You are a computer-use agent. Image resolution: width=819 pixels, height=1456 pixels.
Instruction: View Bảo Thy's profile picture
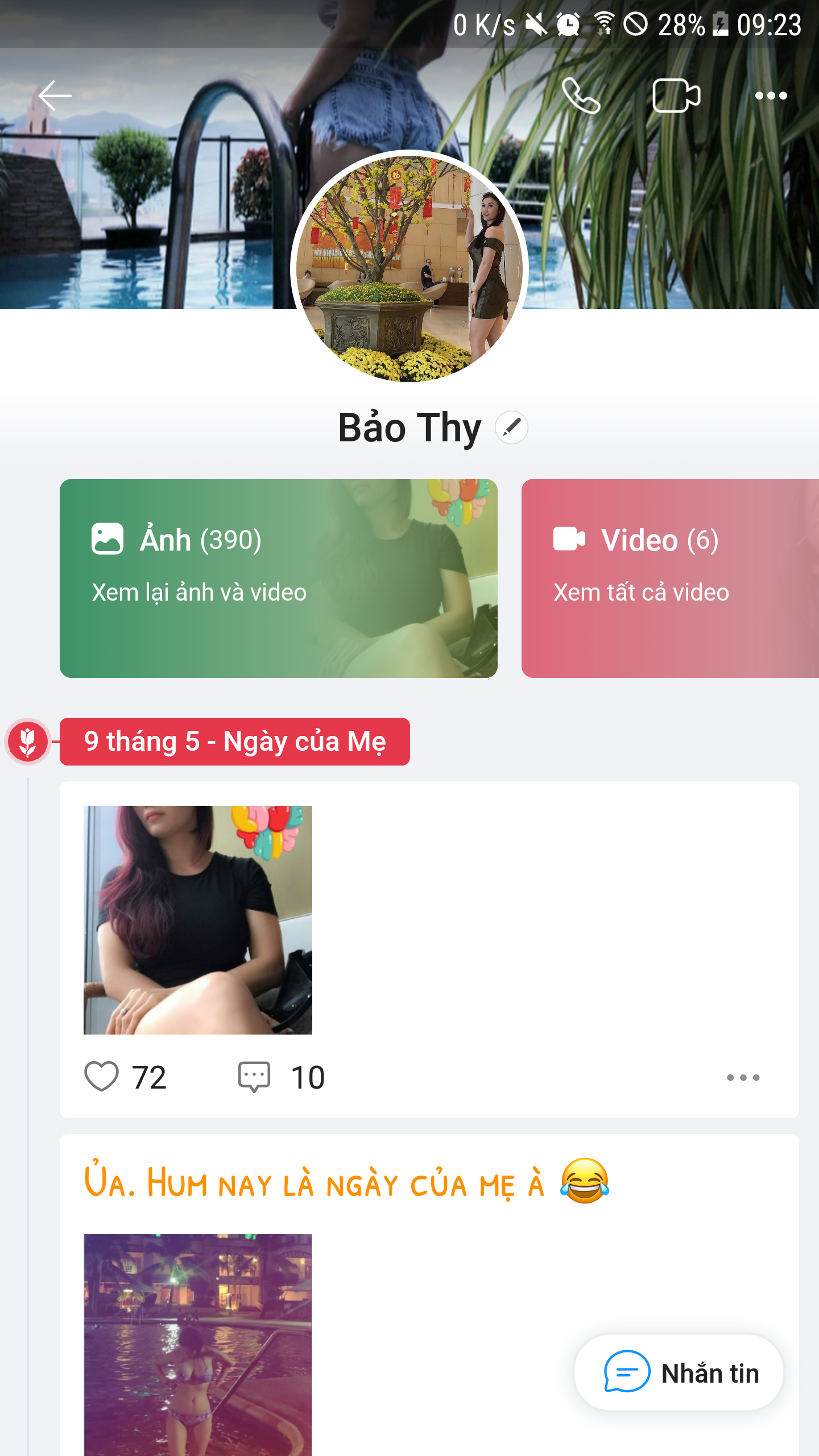click(409, 267)
